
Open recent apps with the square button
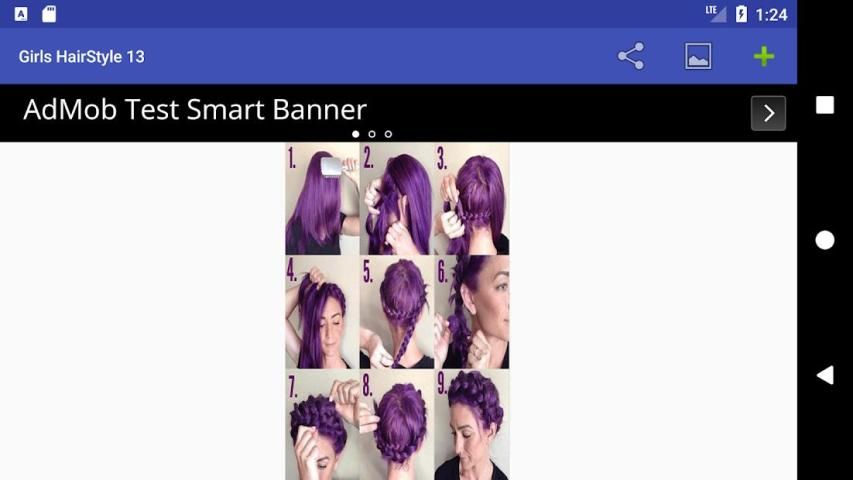coord(825,105)
